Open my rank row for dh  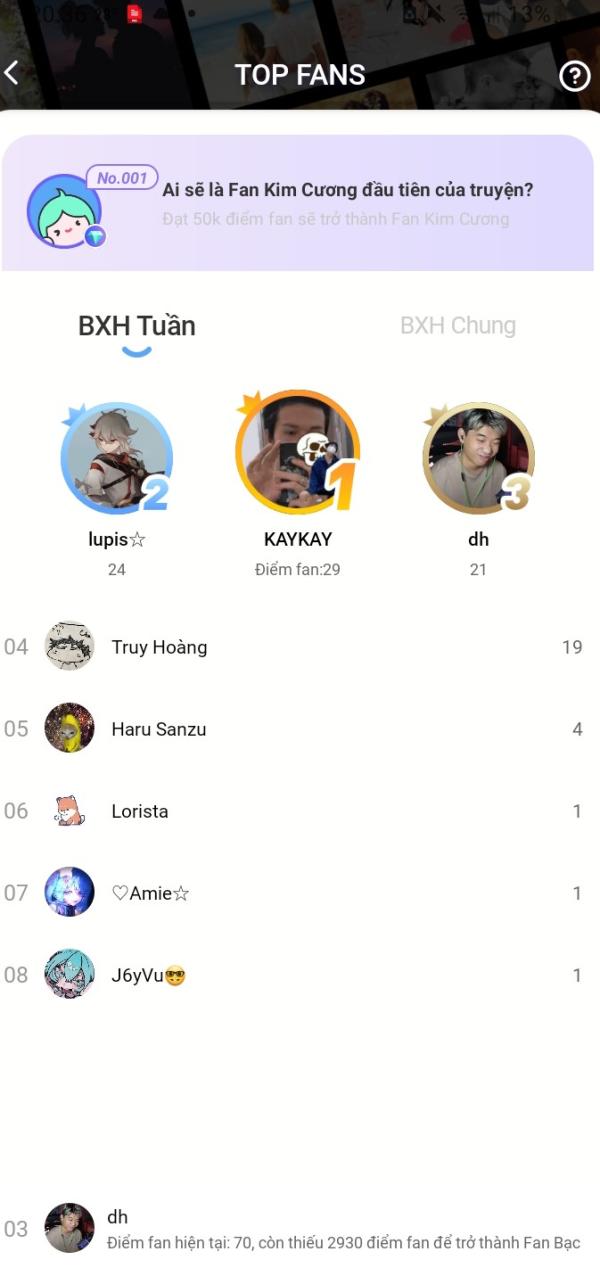(300, 1229)
